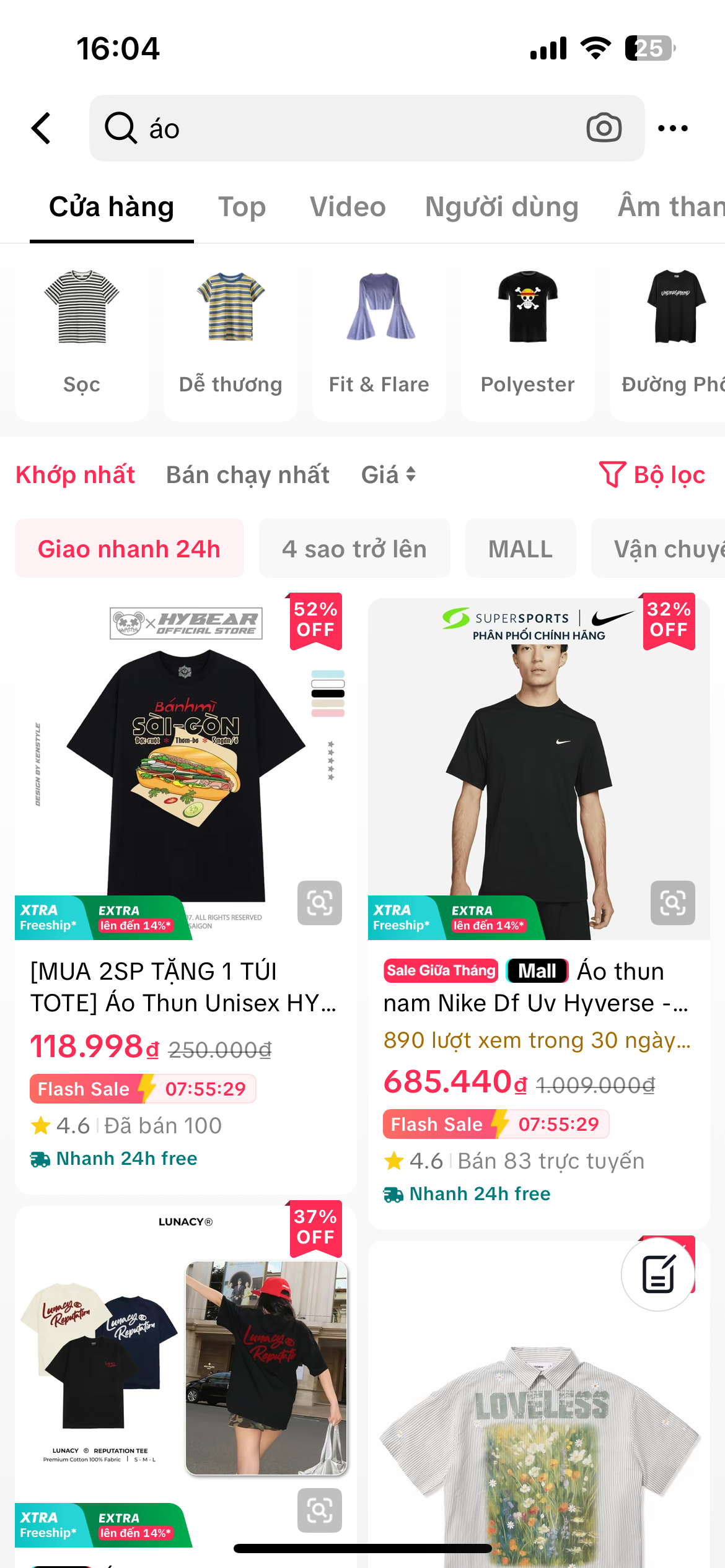
Task: Switch to the Người dùng tab
Action: pyautogui.click(x=501, y=207)
